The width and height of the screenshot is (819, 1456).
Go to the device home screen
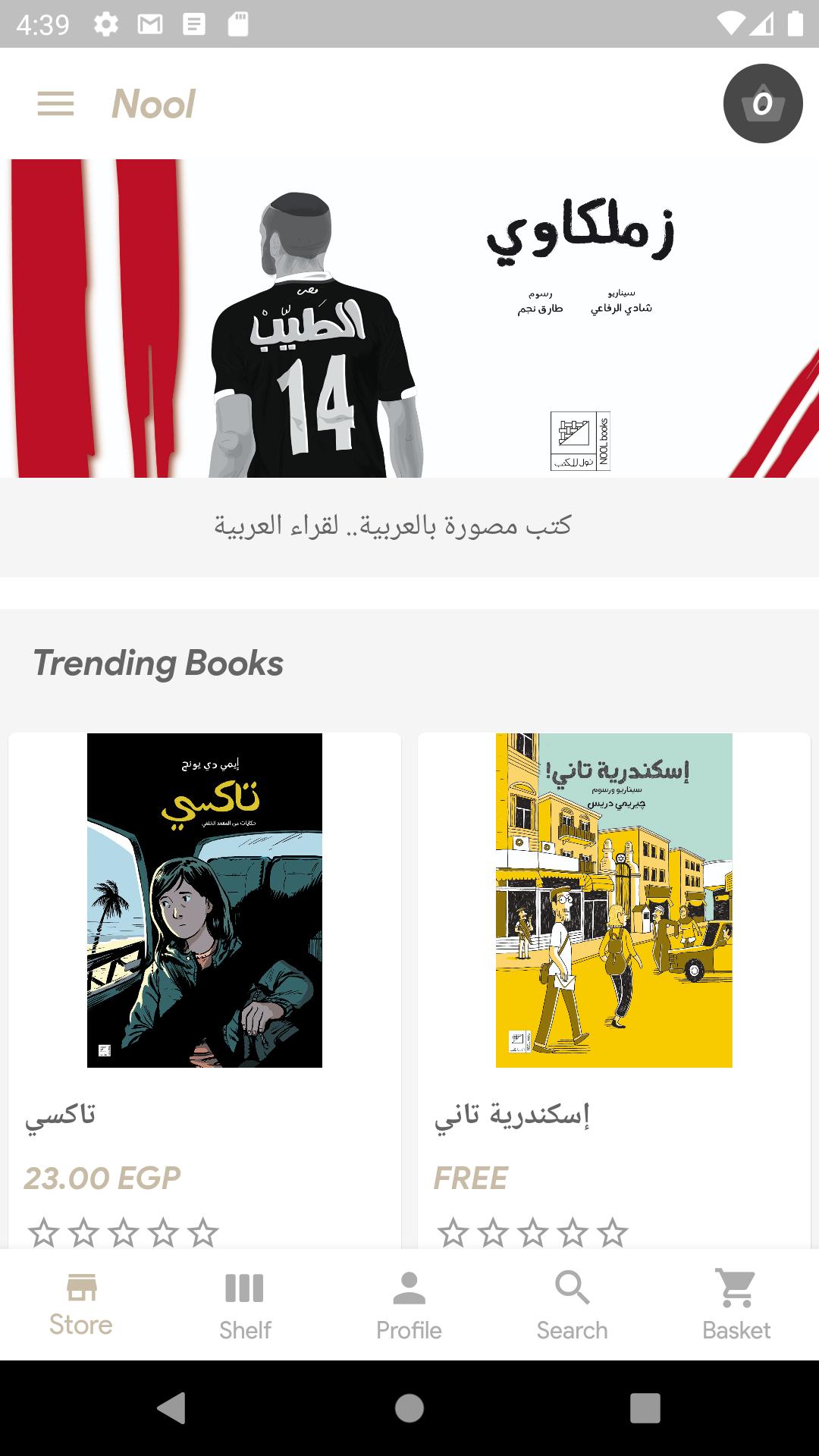(x=409, y=1408)
